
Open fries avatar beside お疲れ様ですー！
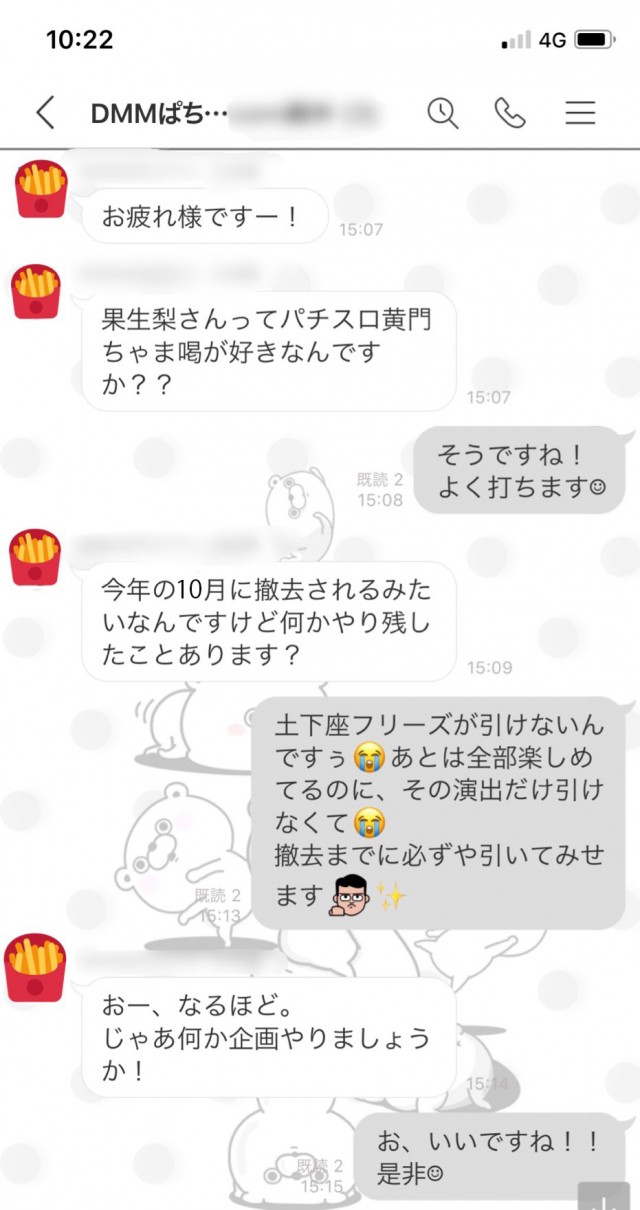pyautogui.click(x=41, y=188)
